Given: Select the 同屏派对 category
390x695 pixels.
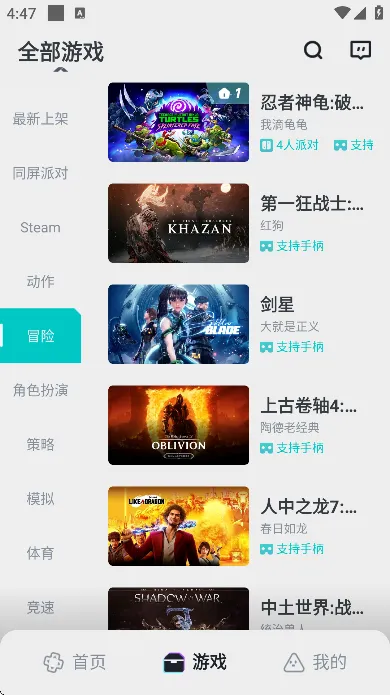Looking at the screenshot, I should point(40,173).
